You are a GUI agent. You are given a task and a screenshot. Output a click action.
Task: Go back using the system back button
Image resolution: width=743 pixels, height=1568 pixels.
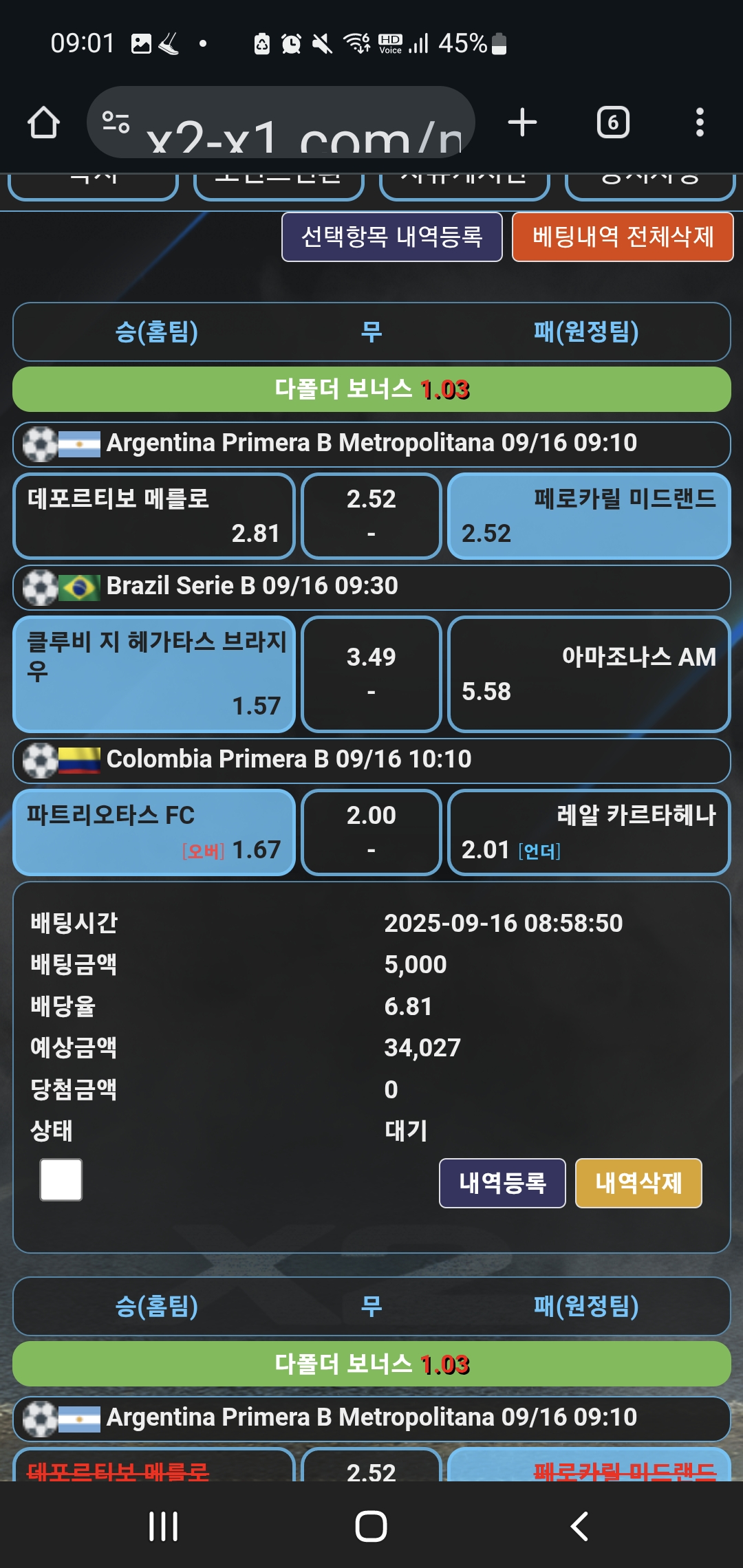click(579, 1526)
